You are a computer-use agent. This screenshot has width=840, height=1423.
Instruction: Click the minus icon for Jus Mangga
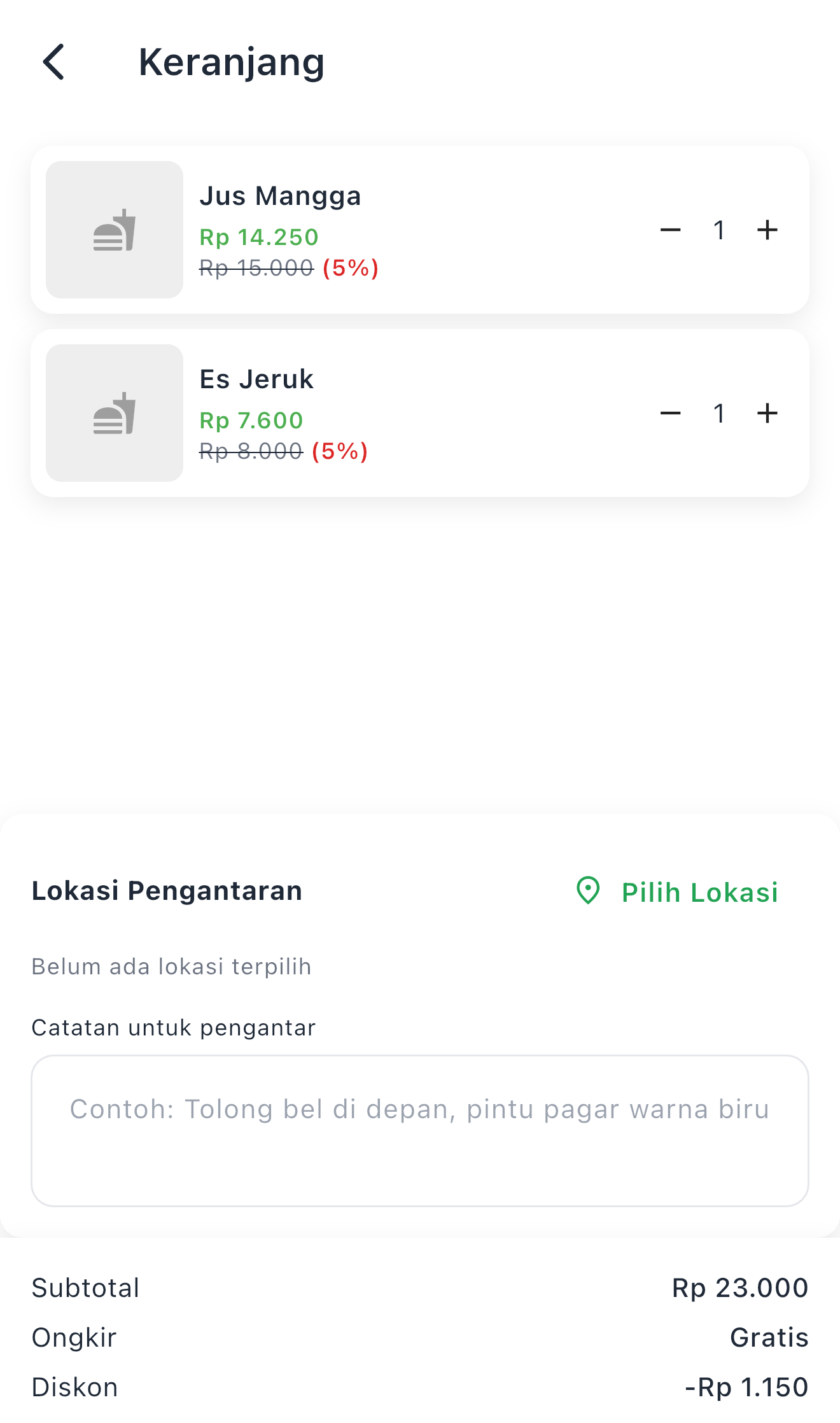(670, 230)
